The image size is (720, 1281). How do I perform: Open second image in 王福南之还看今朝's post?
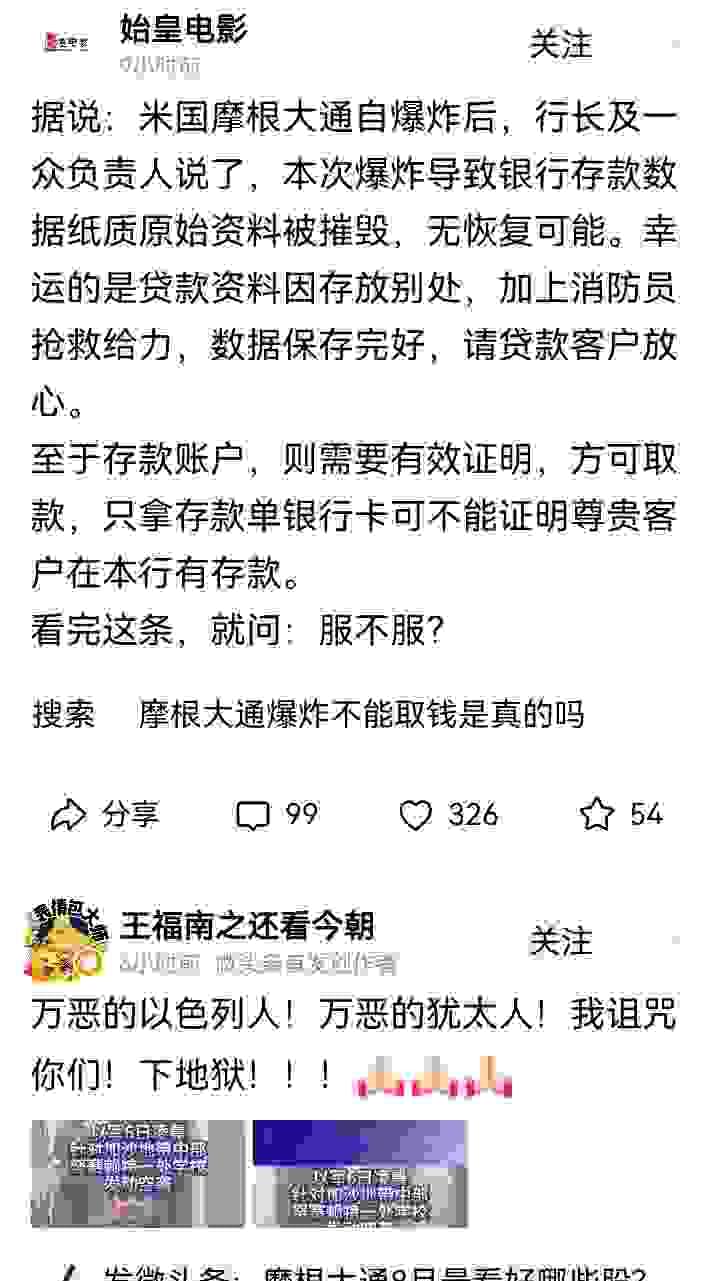coord(359,1173)
